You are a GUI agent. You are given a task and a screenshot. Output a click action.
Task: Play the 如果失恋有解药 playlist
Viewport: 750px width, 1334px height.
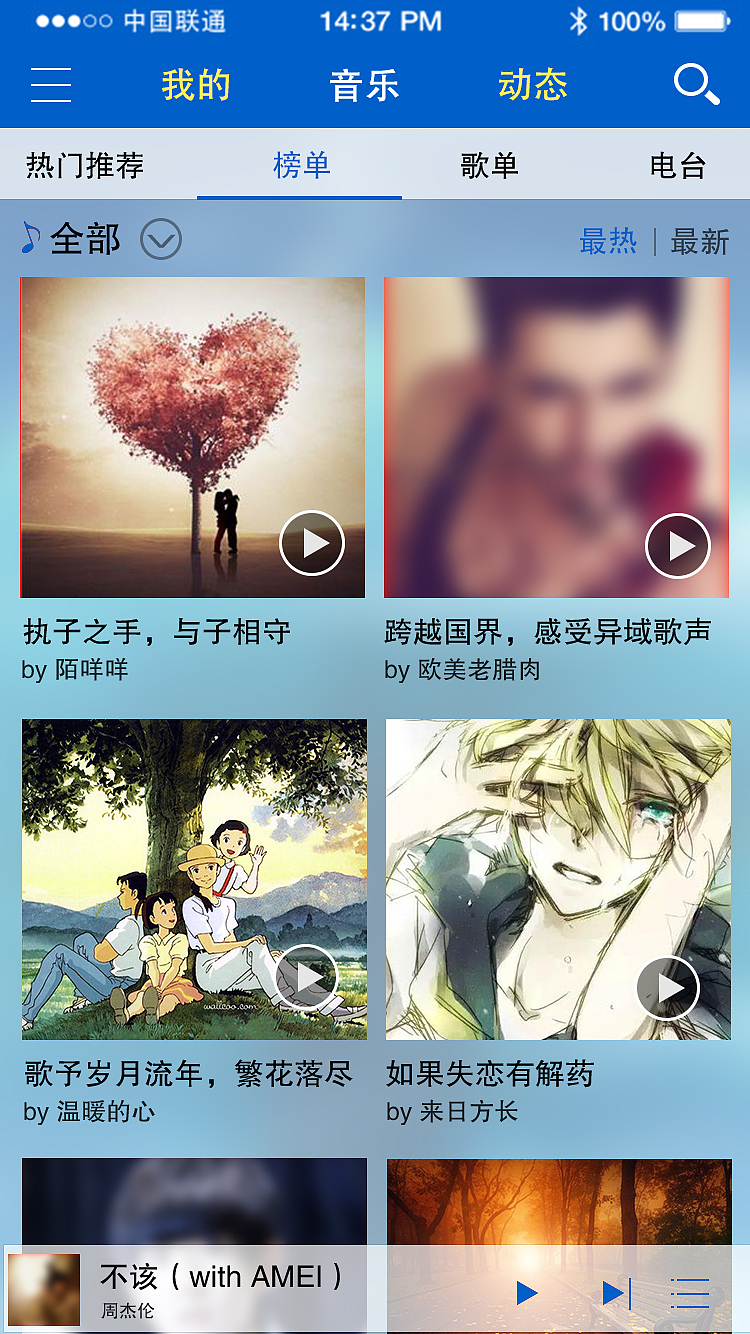tap(667, 988)
